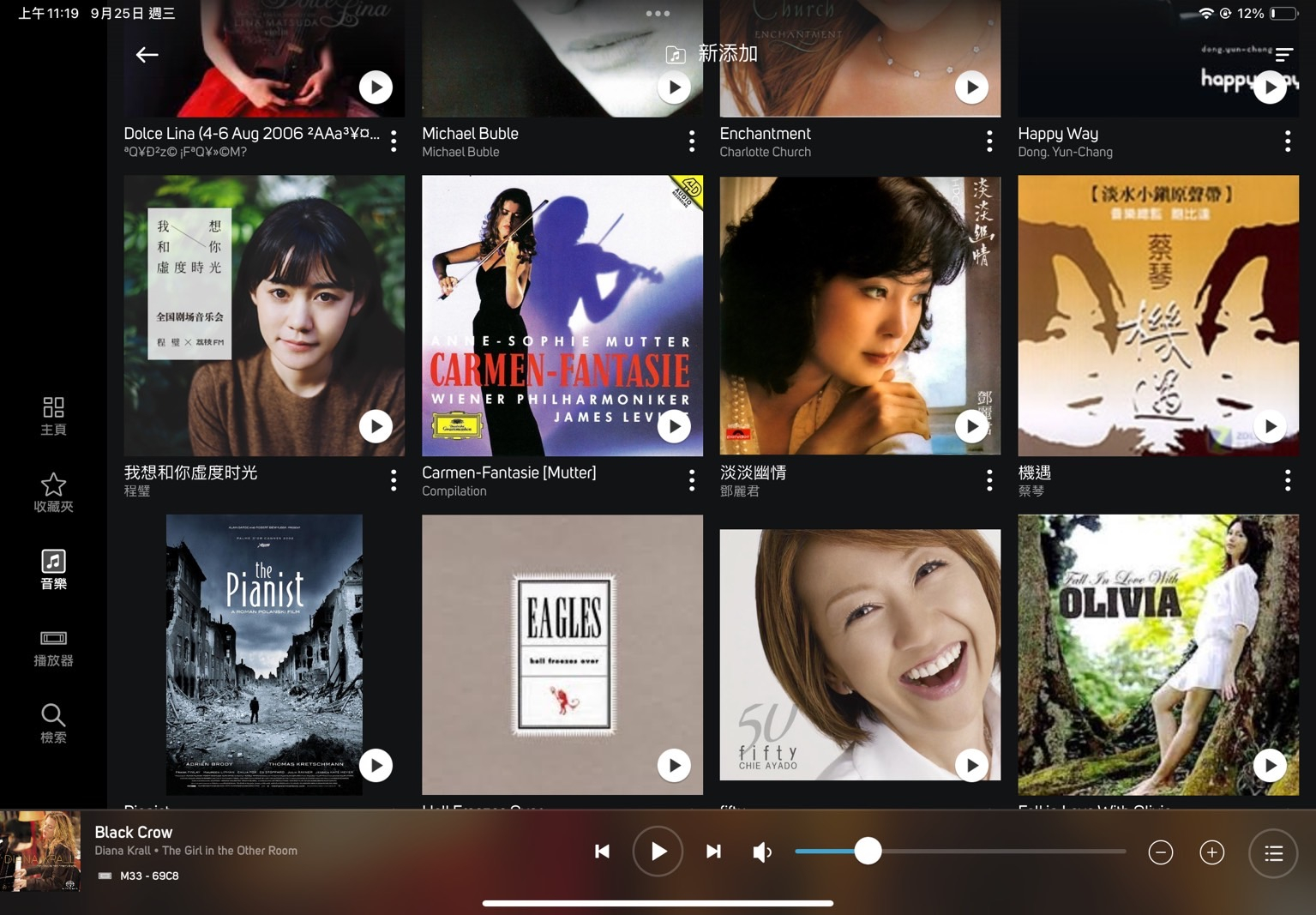Play the Carmen-Fantasie [Mutter] album
This screenshot has height=915, width=1316.
point(674,426)
